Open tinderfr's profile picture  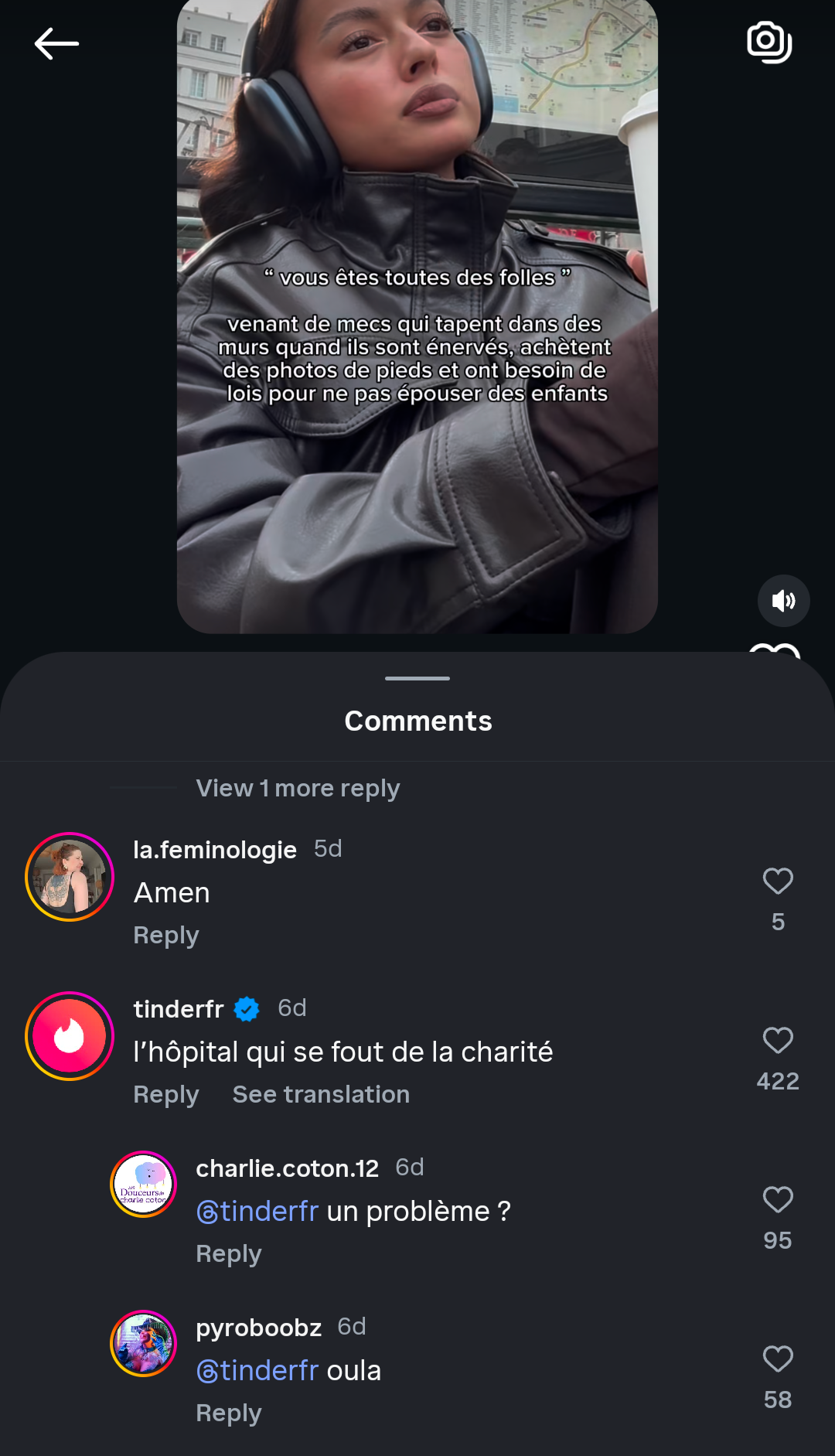pyautogui.click(x=70, y=1036)
